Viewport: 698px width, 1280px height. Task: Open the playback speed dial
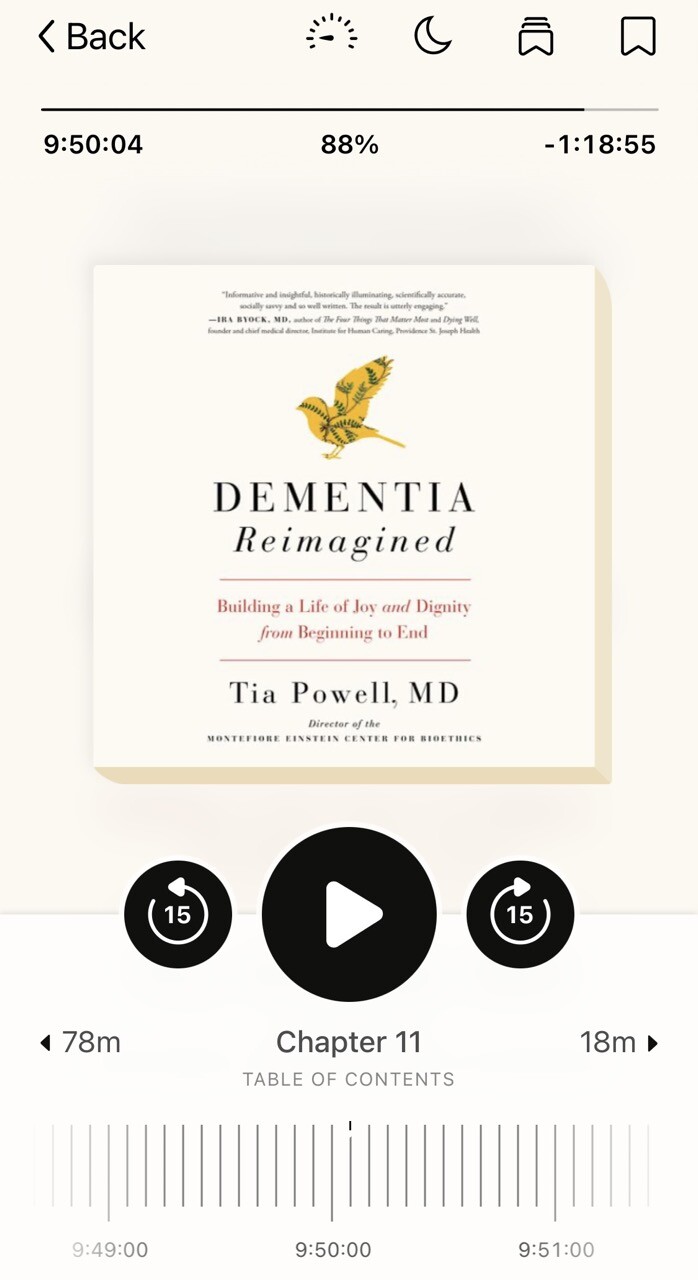click(332, 37)
